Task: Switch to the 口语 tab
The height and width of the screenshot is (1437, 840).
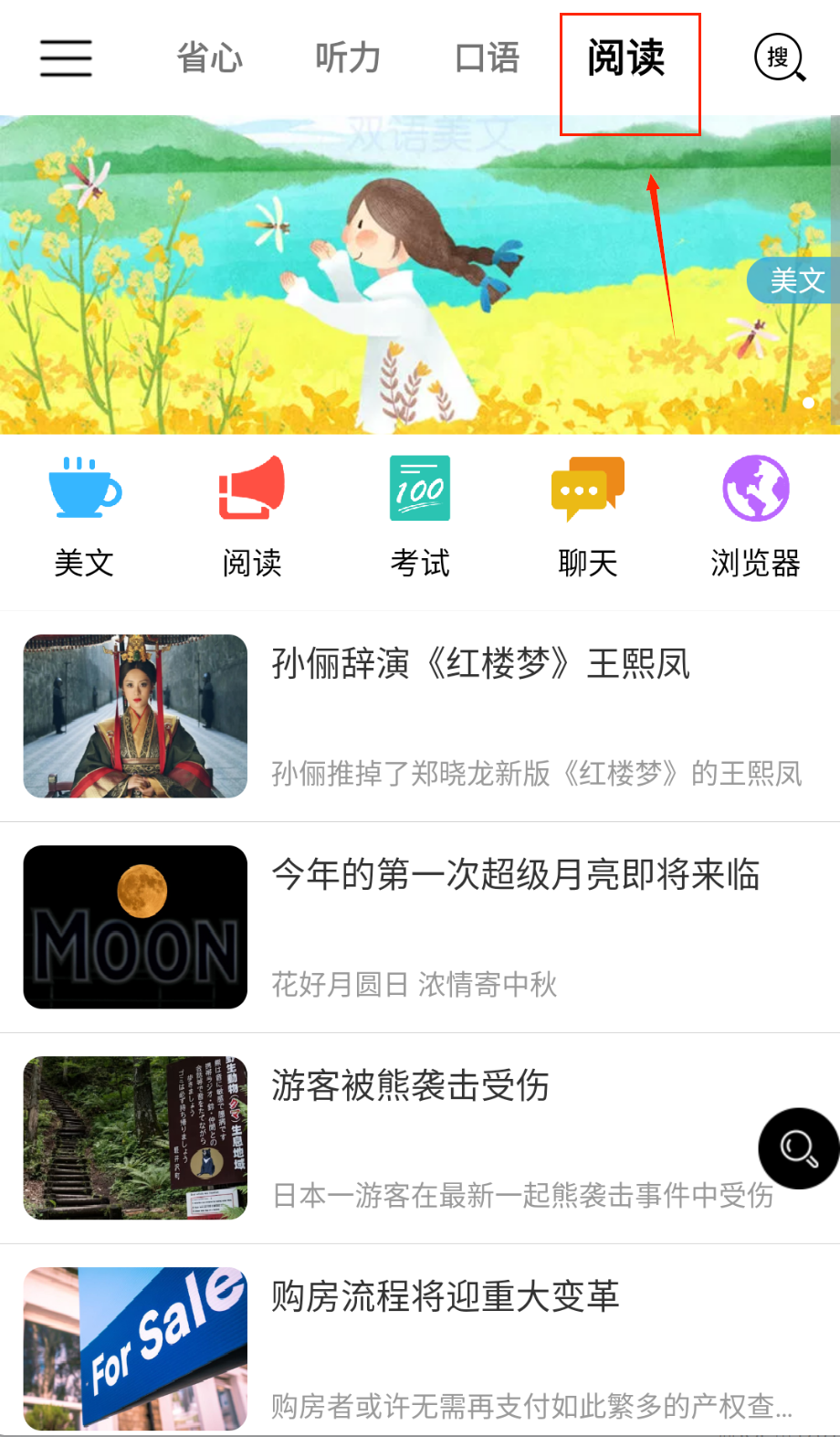Action: [x=488, y=58]
